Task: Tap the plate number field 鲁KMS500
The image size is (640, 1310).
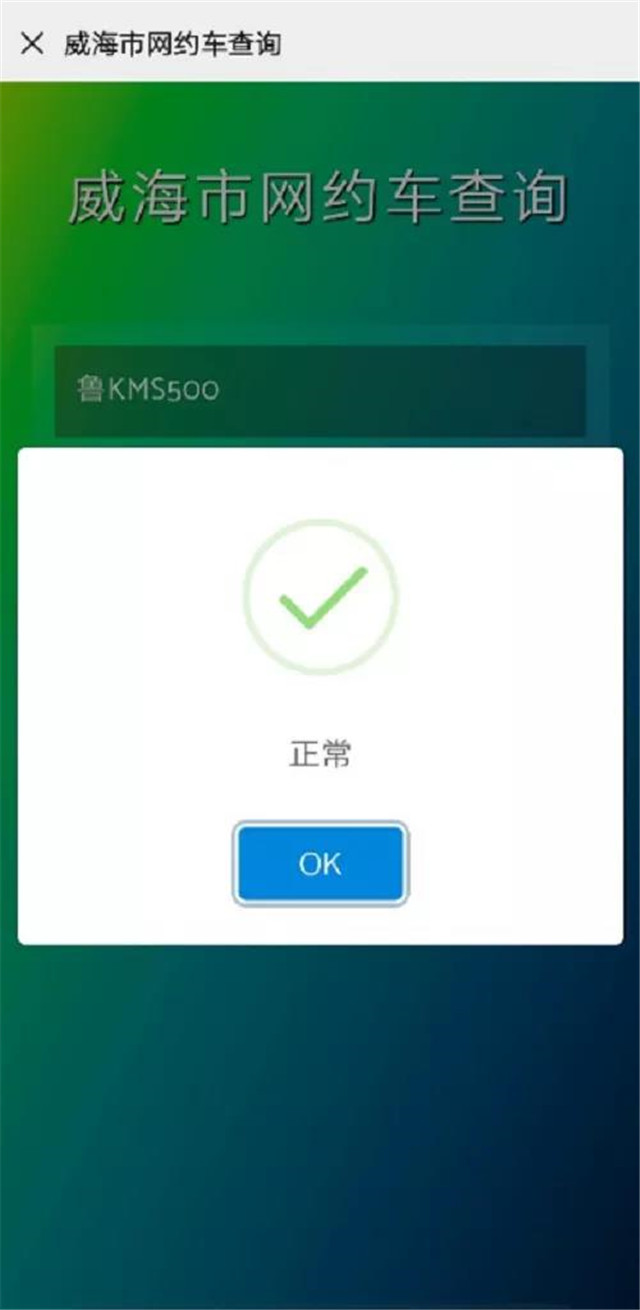Action: [320, 391]
